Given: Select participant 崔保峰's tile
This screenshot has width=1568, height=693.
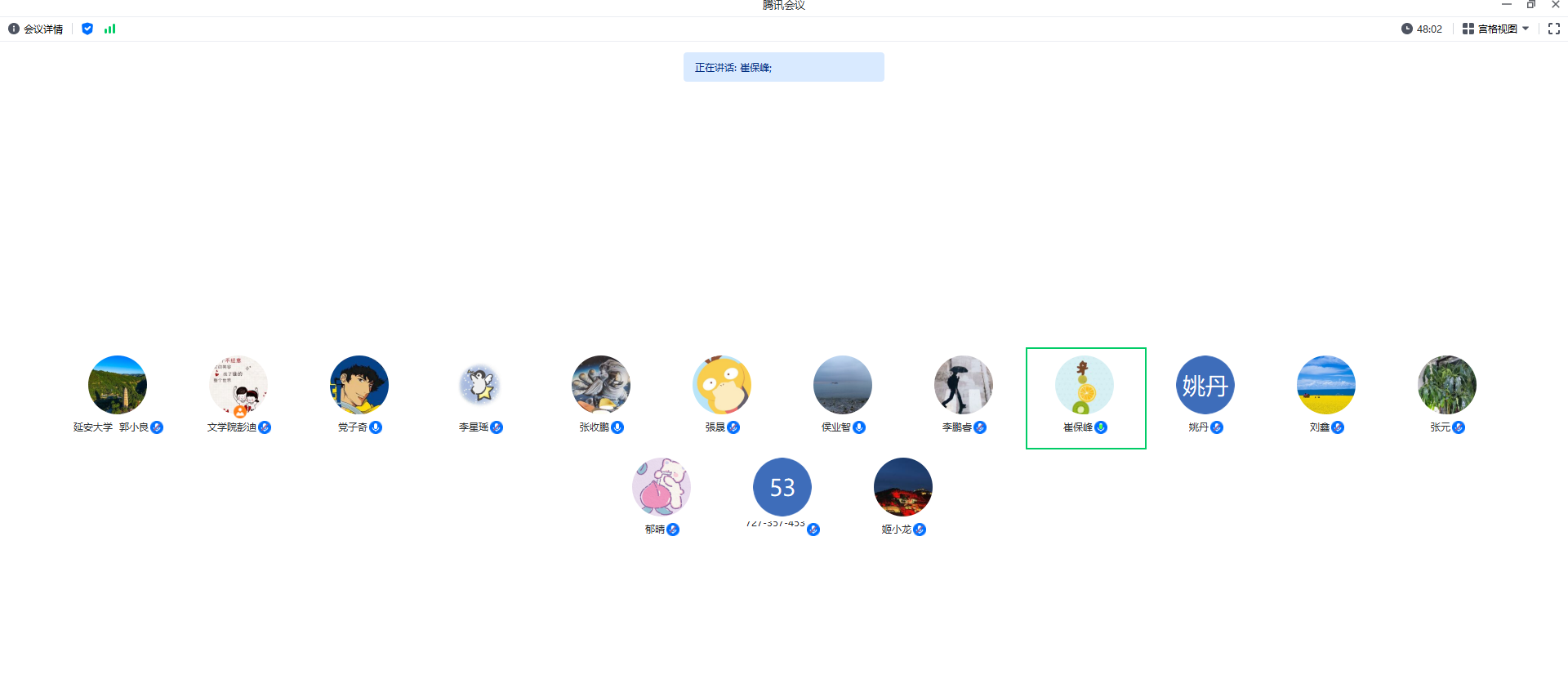Looking at the screenshot, I should [1085, 398].
